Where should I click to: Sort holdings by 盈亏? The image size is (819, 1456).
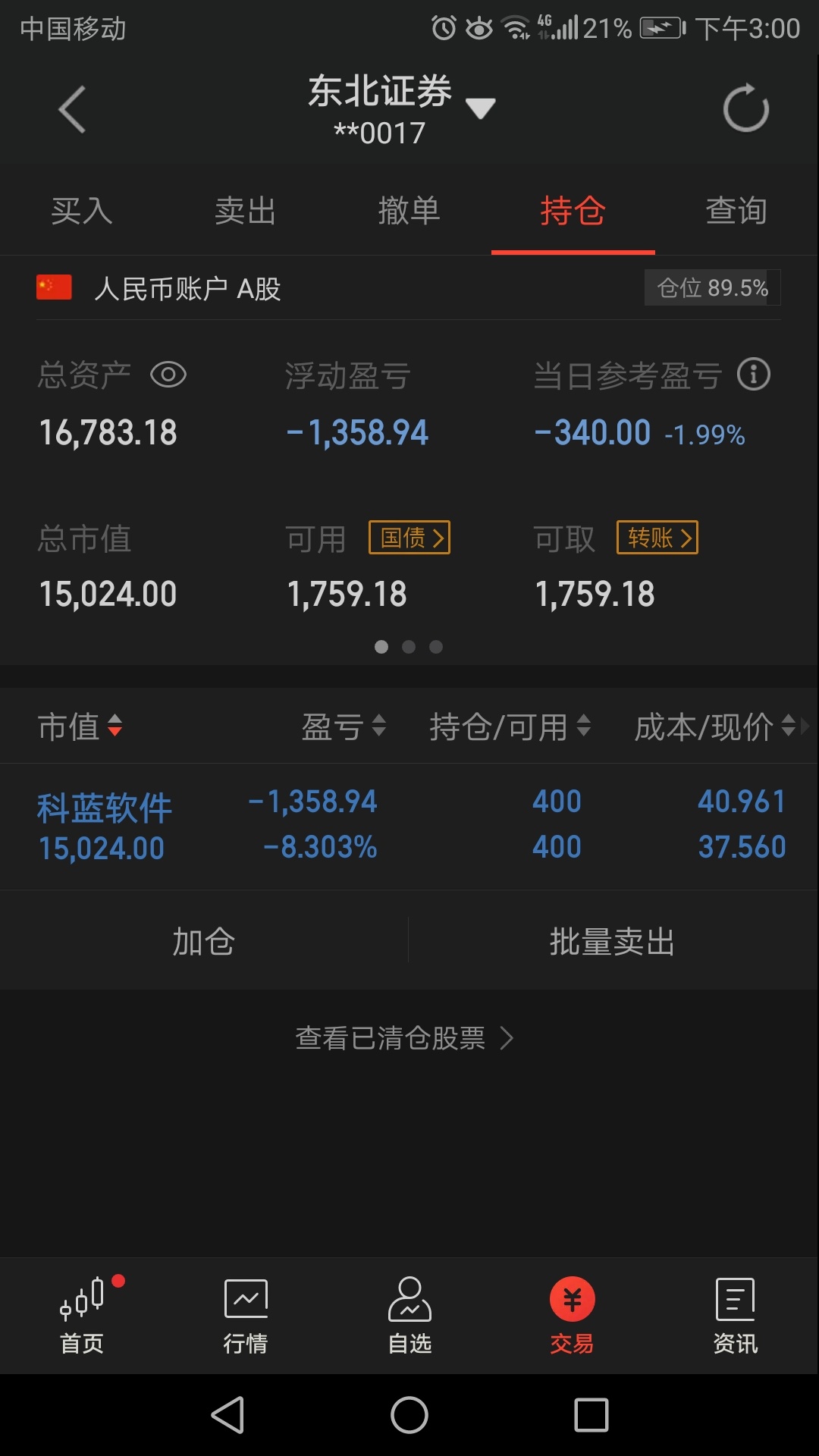[x=344, y=726]
